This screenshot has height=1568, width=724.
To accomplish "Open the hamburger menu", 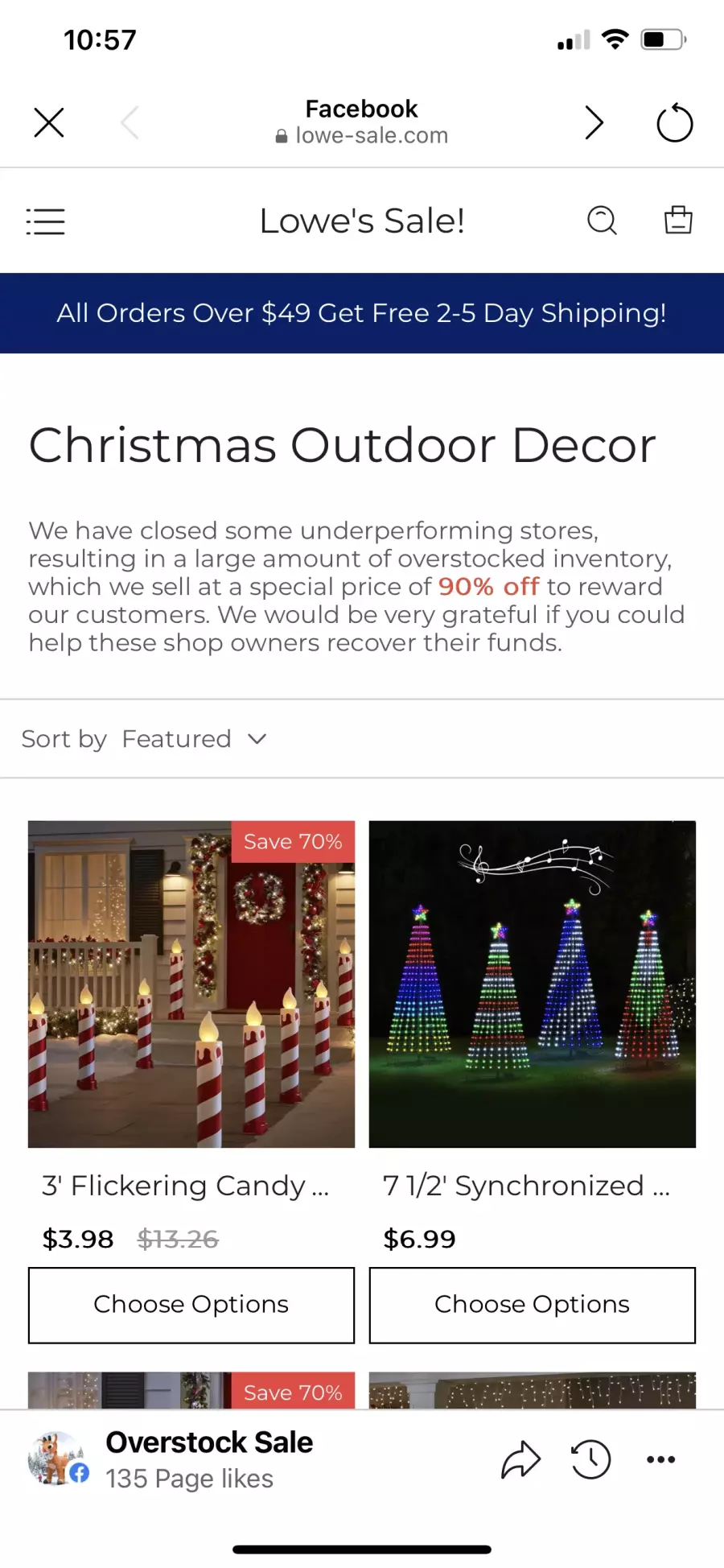I will [45, 221].
